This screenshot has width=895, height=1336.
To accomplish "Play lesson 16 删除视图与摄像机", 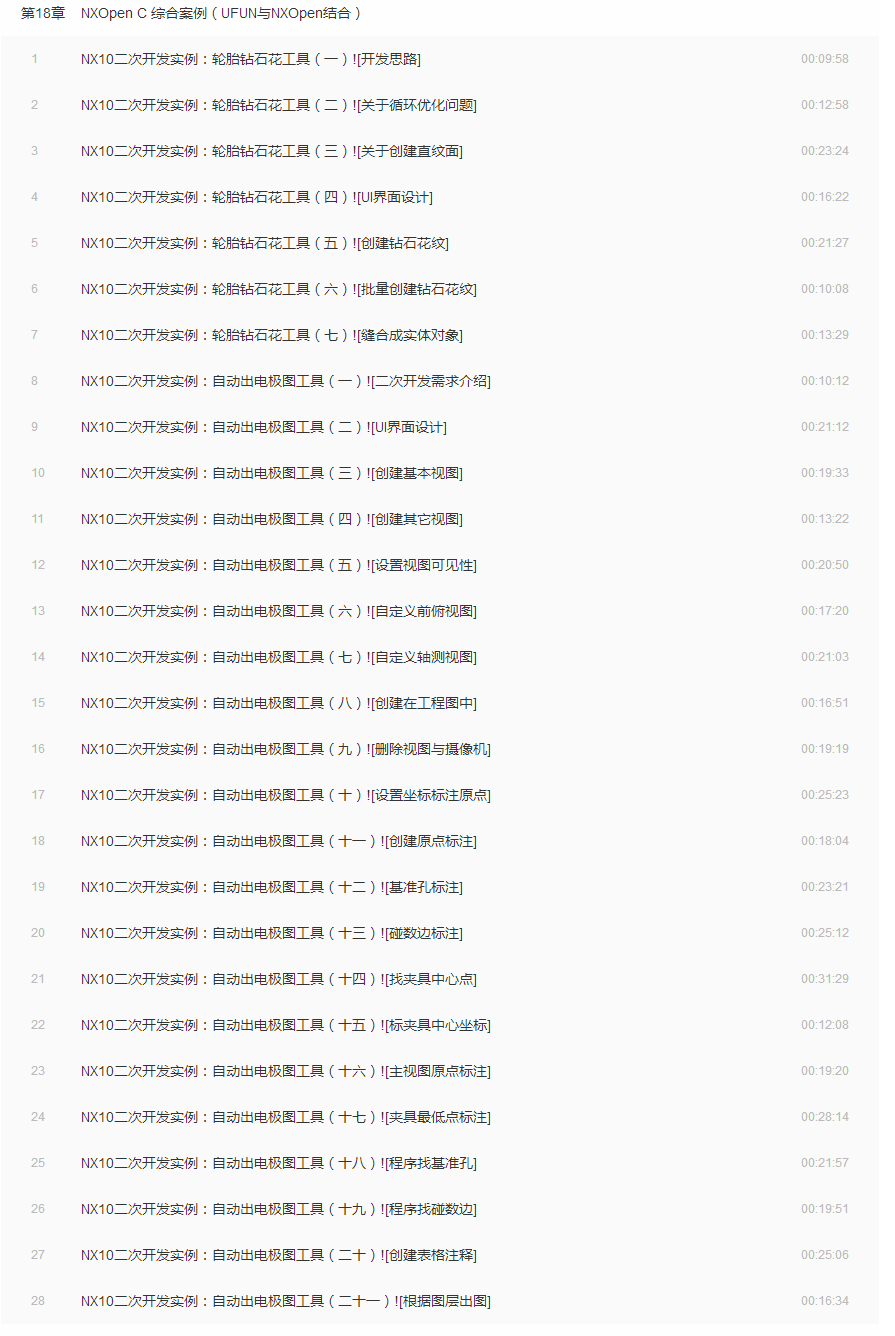I will pyautogui.click(x=285, y=749).
